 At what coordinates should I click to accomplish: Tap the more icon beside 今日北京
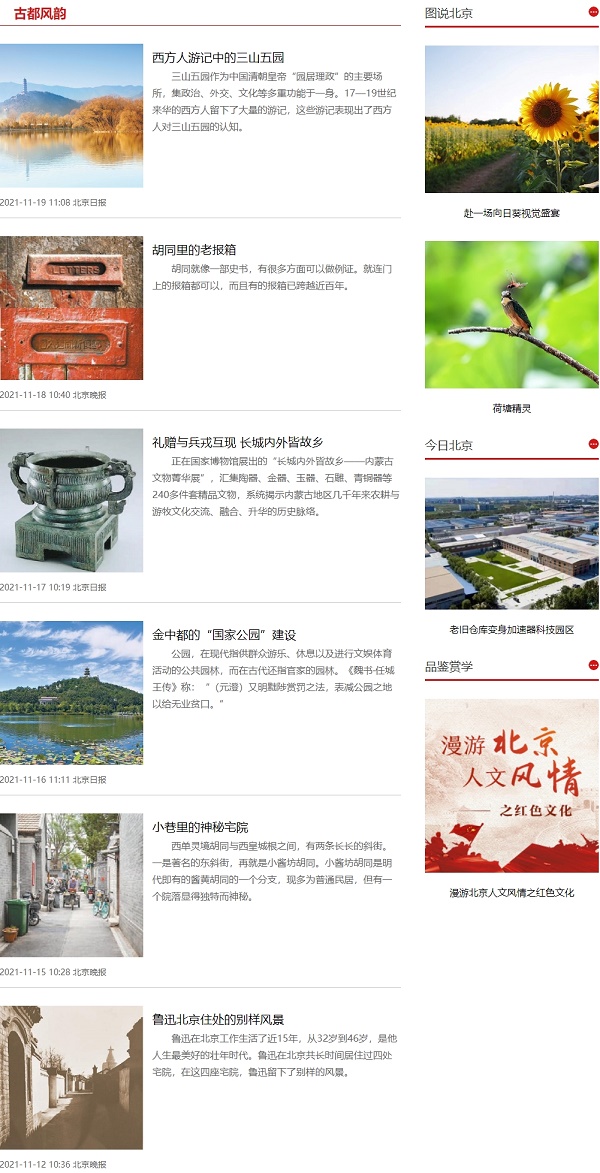[593, 444]
